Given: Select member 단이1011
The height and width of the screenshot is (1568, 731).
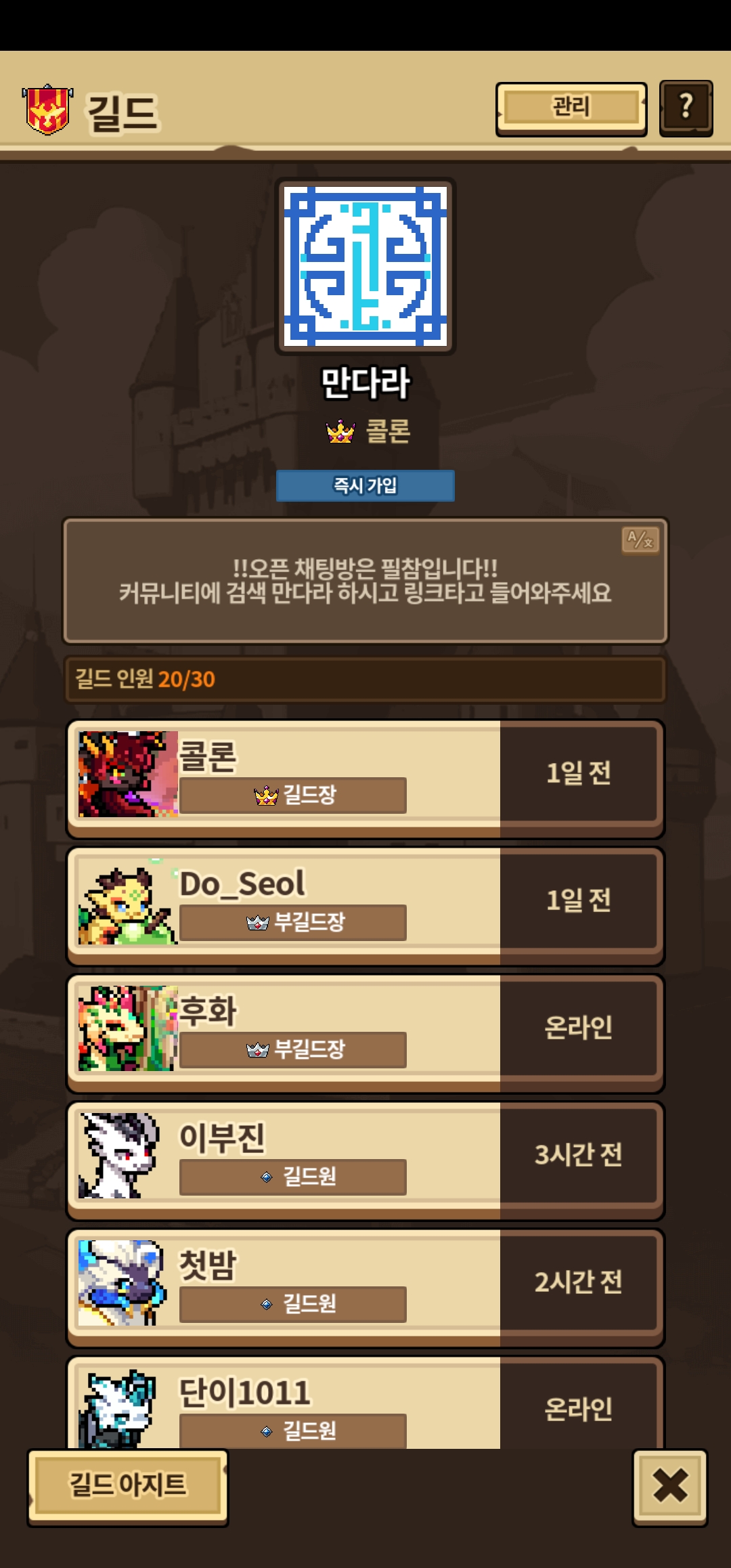Looking at the screenshot, I should pyautogui.click(x=365, y=1403).
